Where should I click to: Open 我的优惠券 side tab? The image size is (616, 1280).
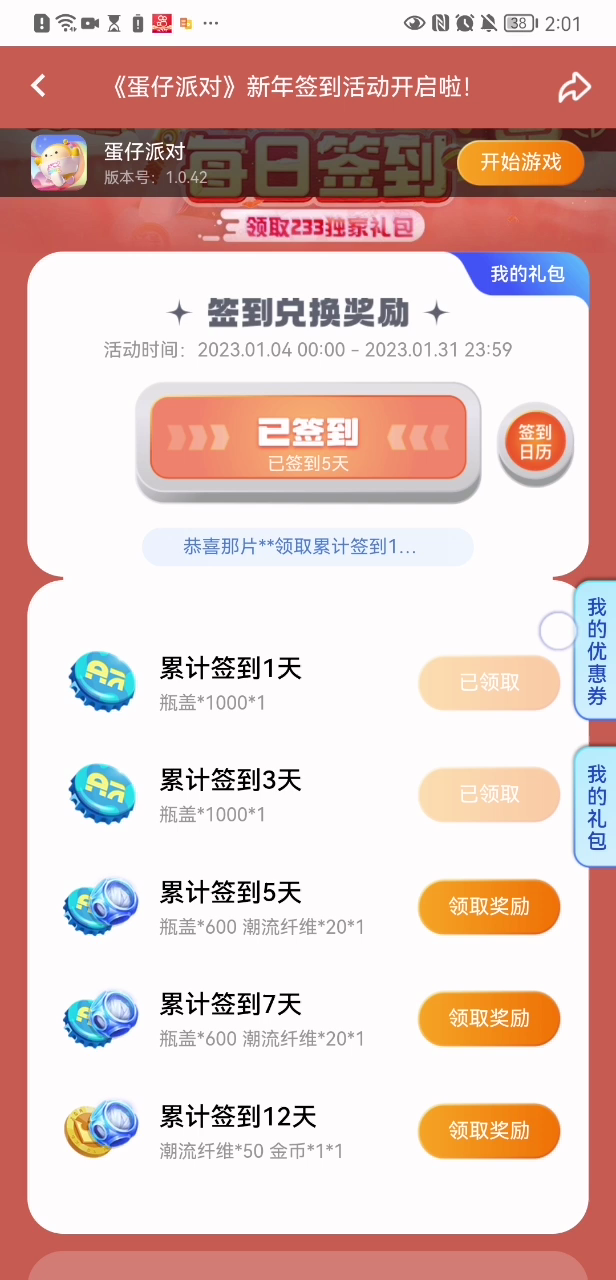tap(597, 651)
